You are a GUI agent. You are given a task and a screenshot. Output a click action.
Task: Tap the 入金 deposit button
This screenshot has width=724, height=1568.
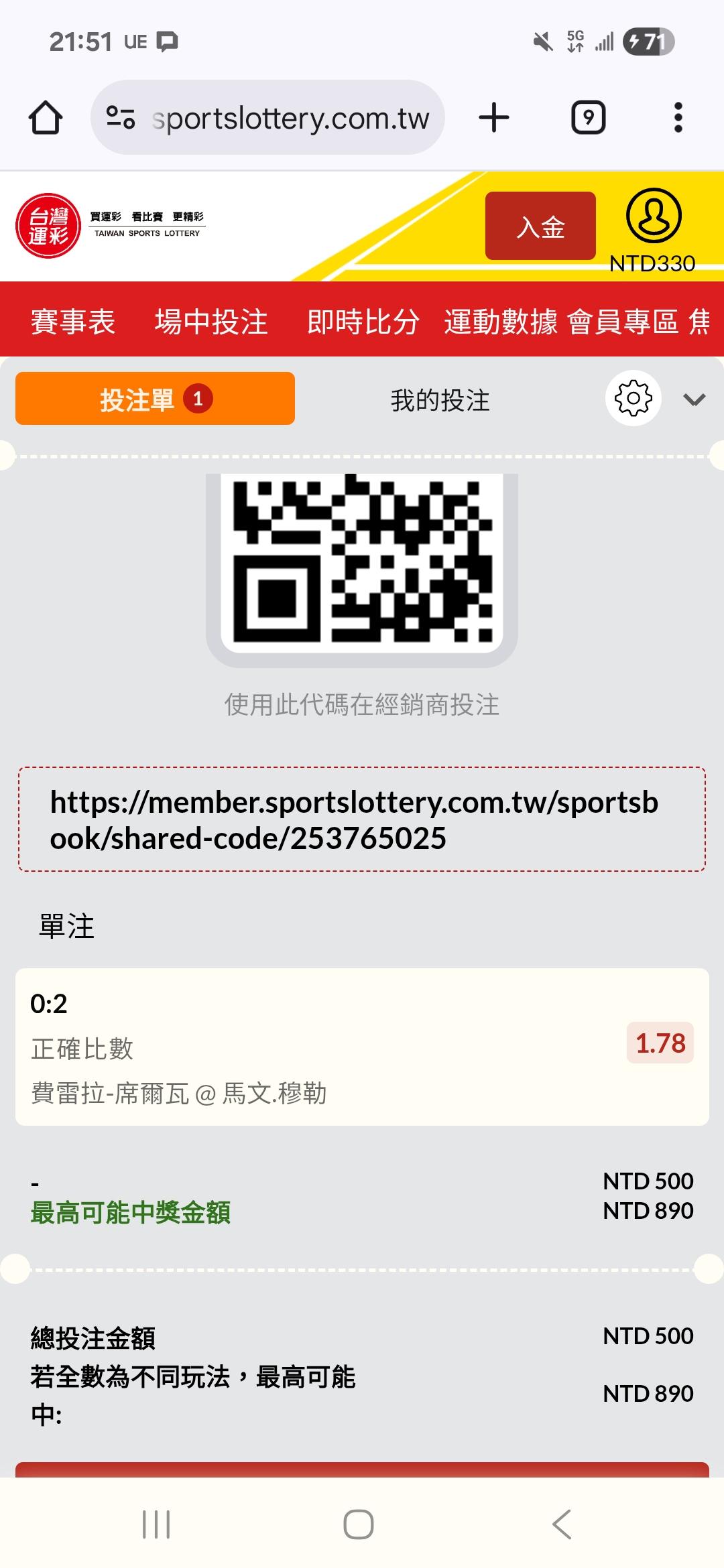[x=540, y=226]
